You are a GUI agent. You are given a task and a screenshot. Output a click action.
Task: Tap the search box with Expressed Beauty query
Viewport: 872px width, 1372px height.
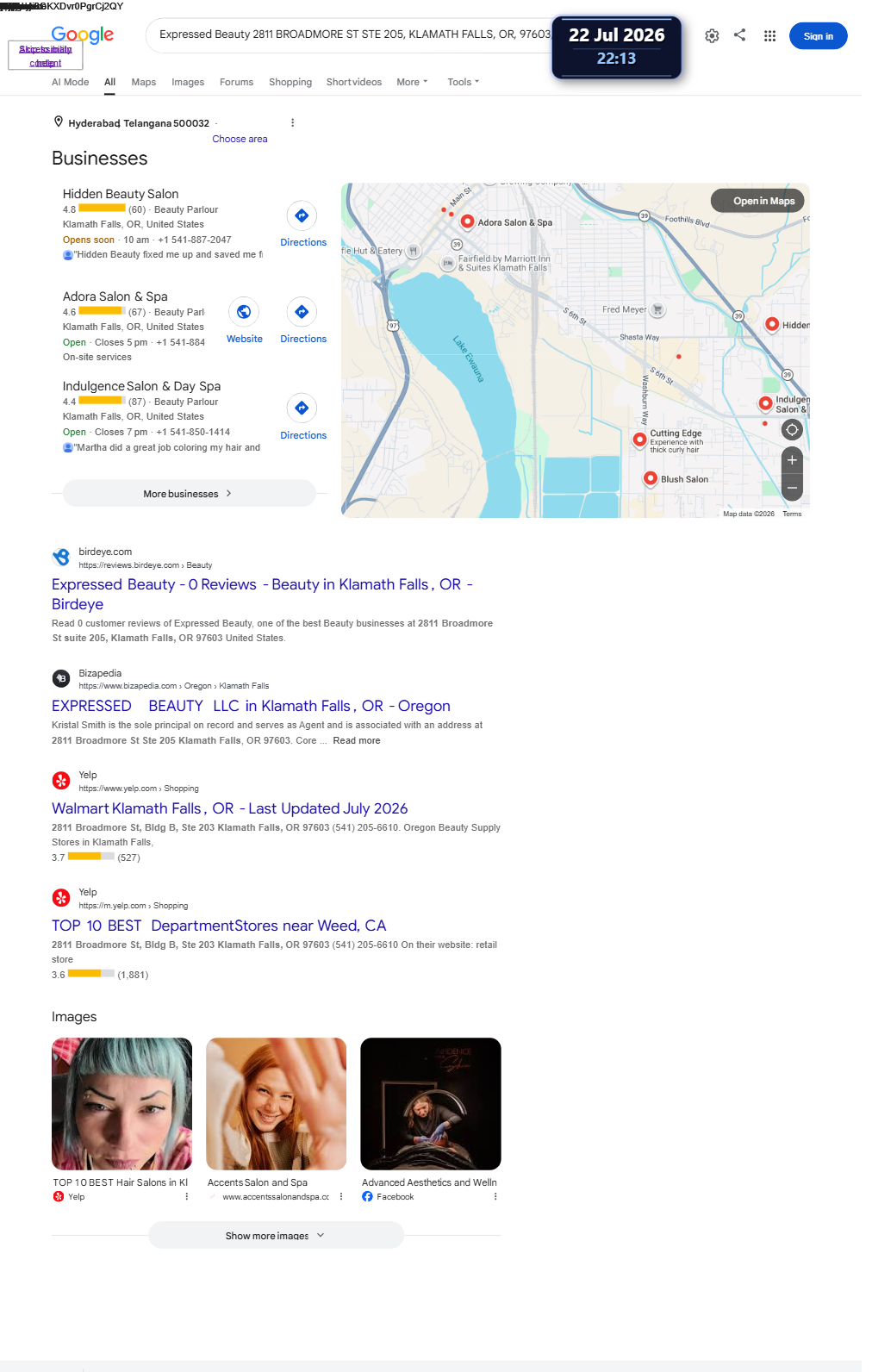353,34
